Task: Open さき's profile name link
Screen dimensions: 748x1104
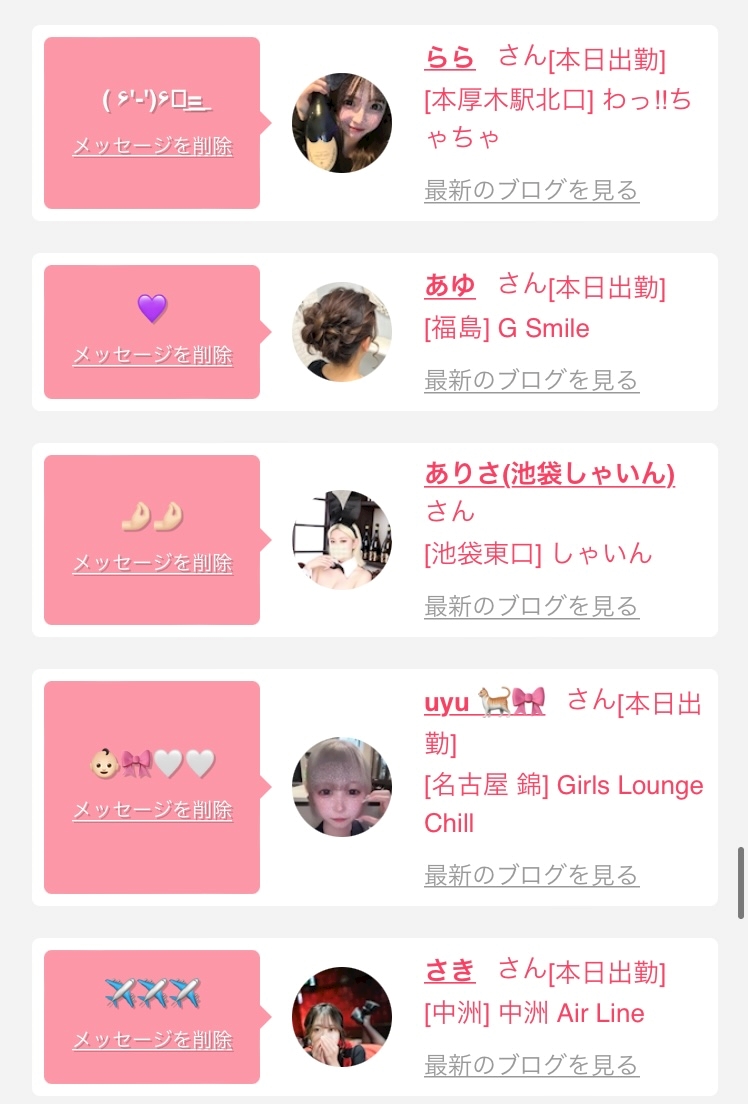Action: [449, 971]
